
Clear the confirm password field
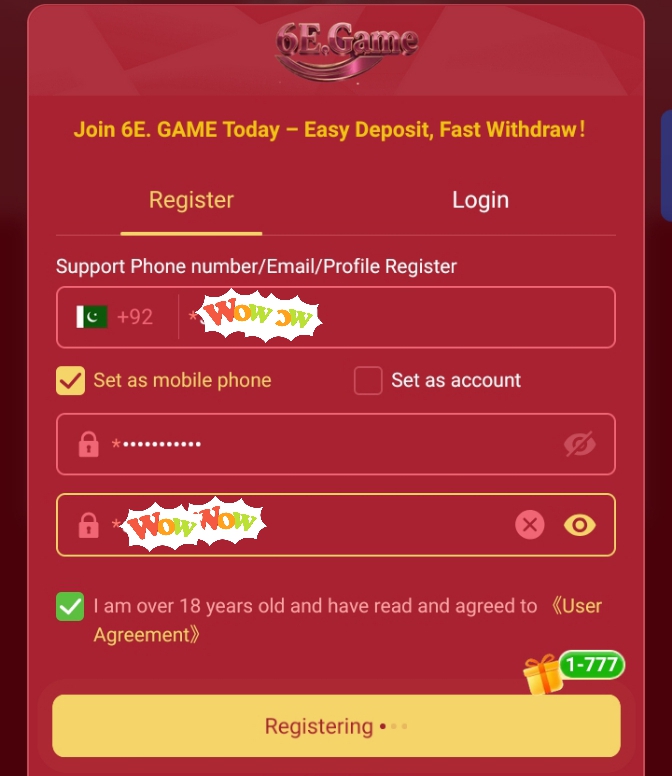point(530,525)
